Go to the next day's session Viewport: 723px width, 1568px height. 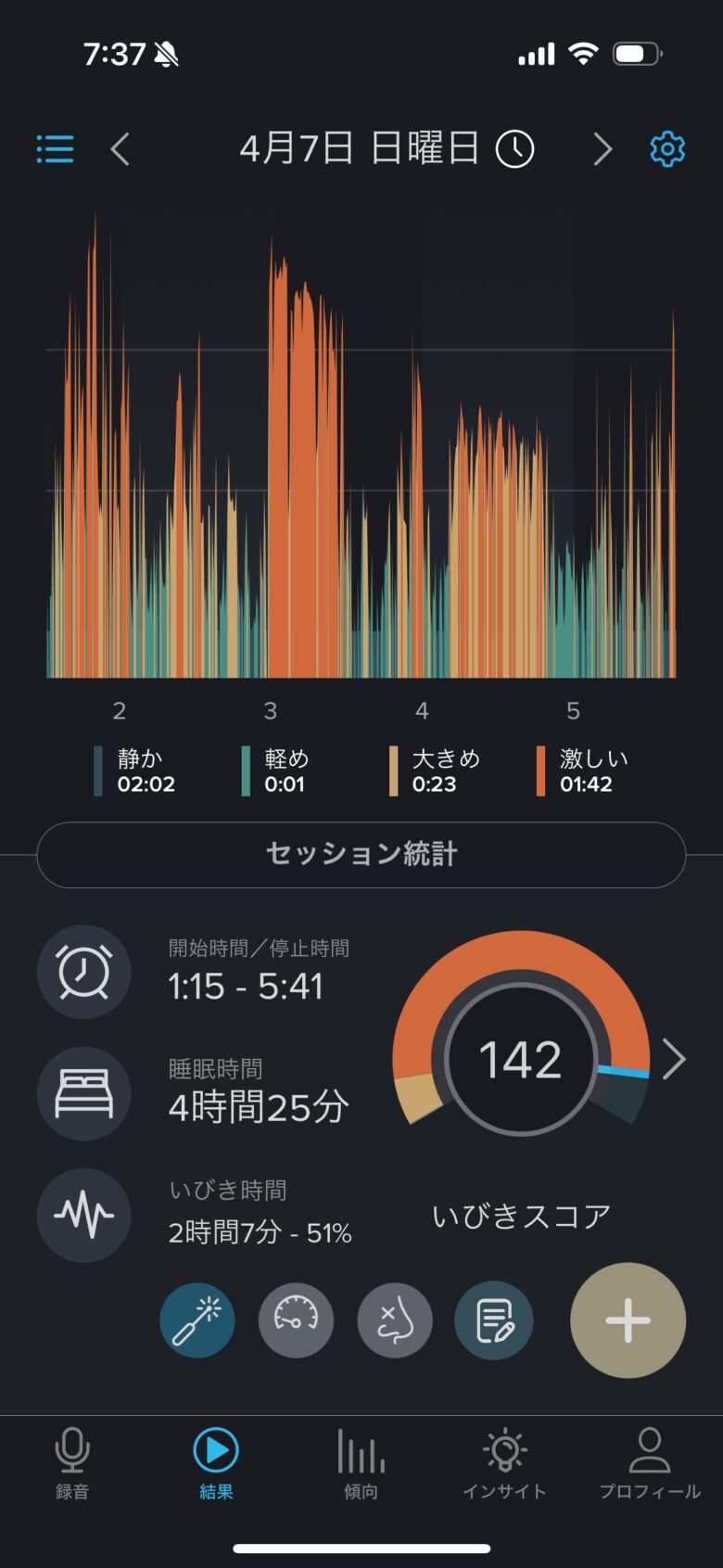click(602, 148)
